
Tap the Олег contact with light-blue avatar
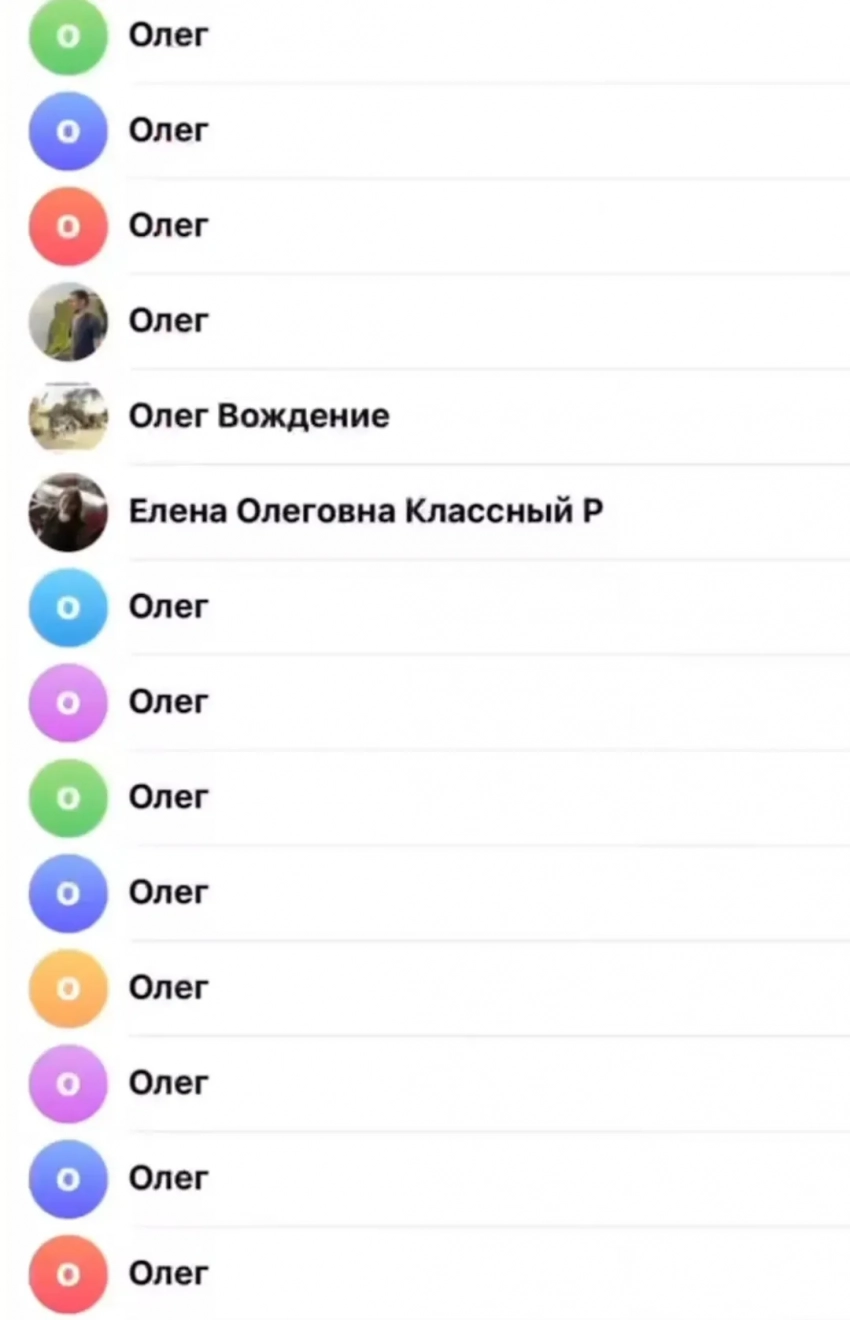pos(168,607)
